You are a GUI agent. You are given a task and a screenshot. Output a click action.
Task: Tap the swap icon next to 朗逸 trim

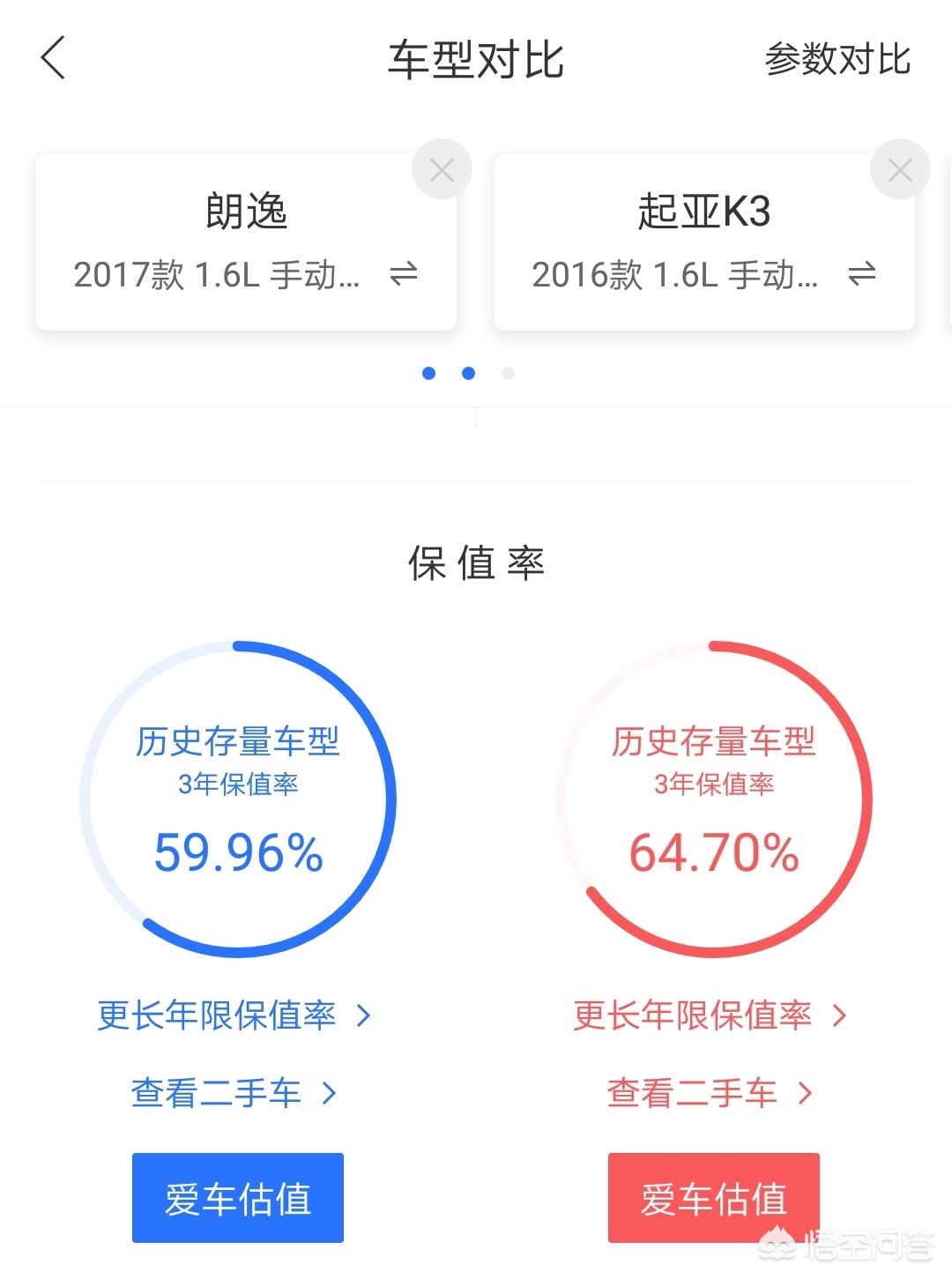click(x=402, y=276)
